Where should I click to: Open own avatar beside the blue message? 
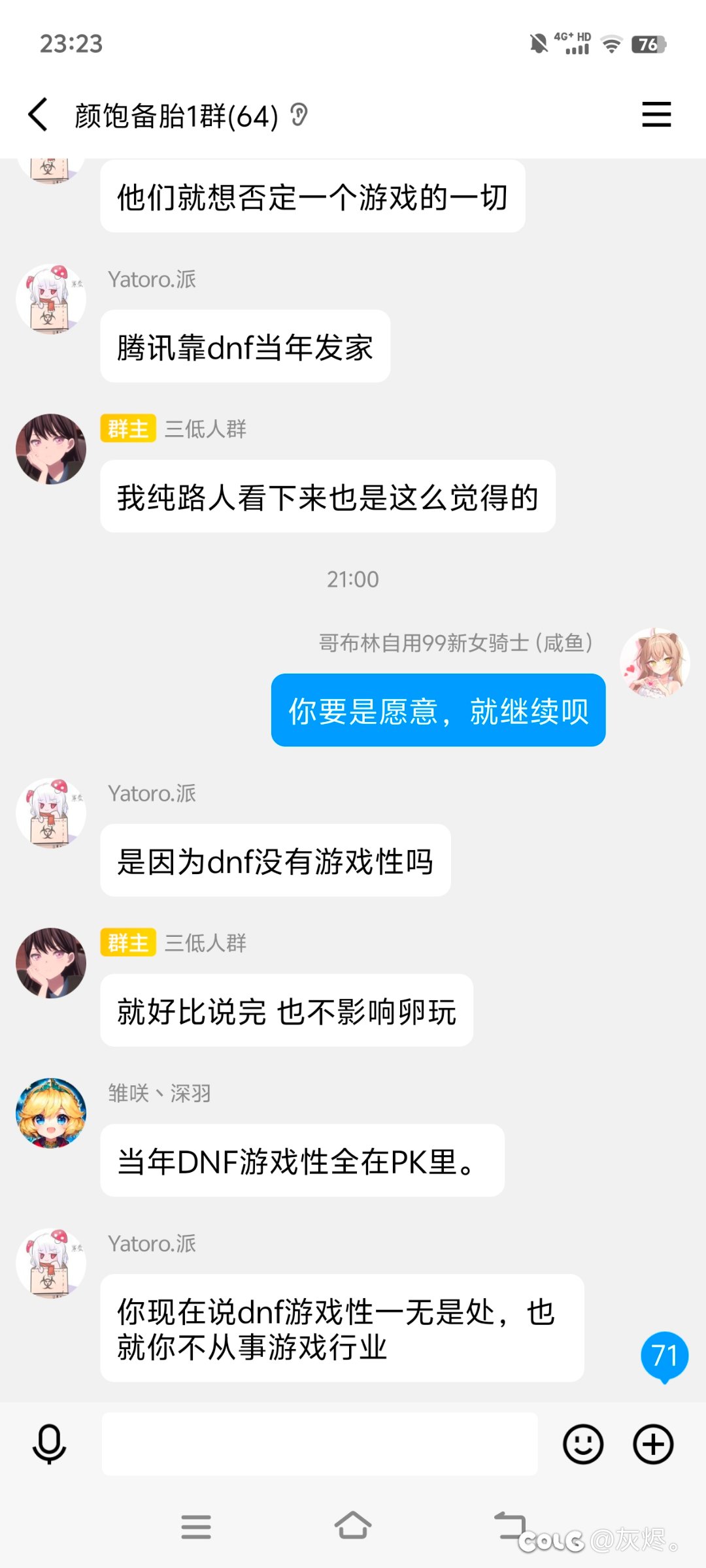(655, 663)
